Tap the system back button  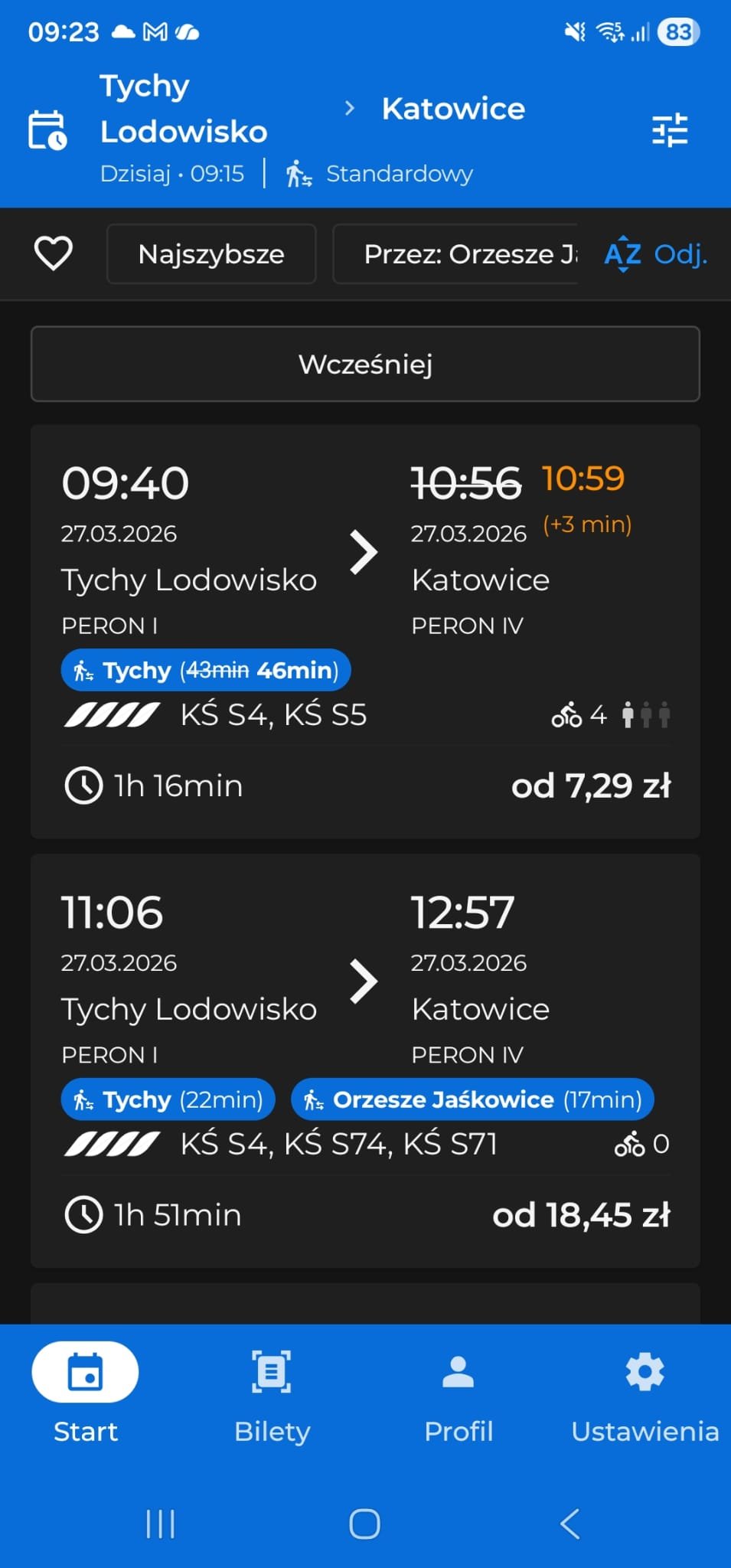(x=569, y=1524)
